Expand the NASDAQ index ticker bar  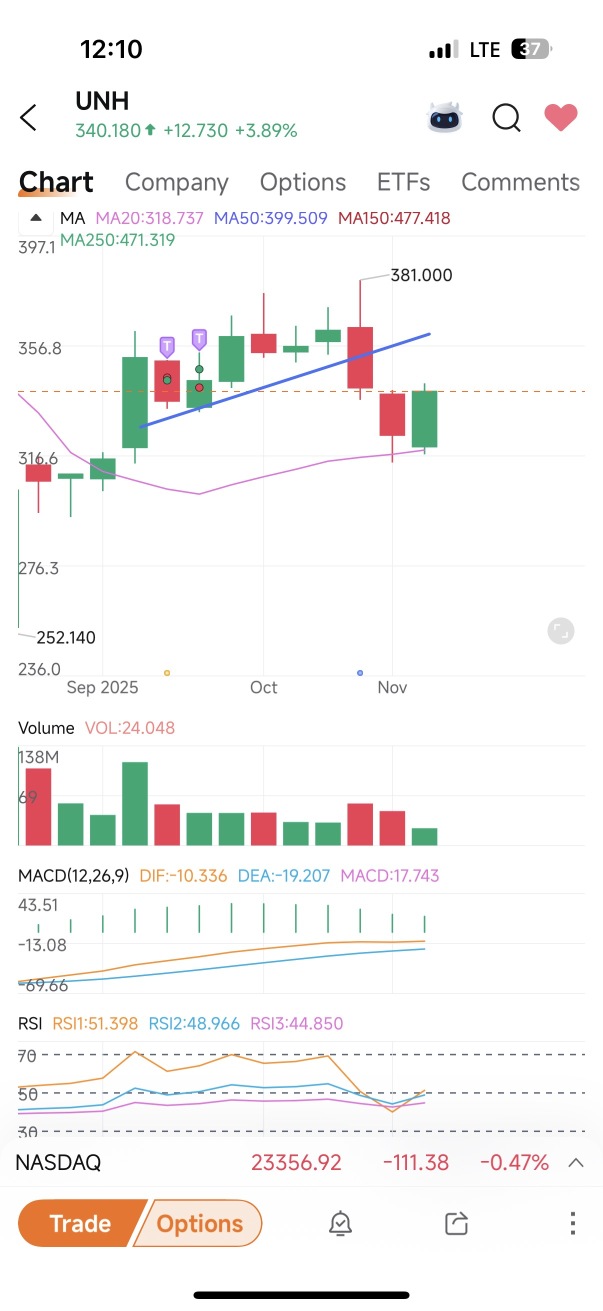[576, 1162]
